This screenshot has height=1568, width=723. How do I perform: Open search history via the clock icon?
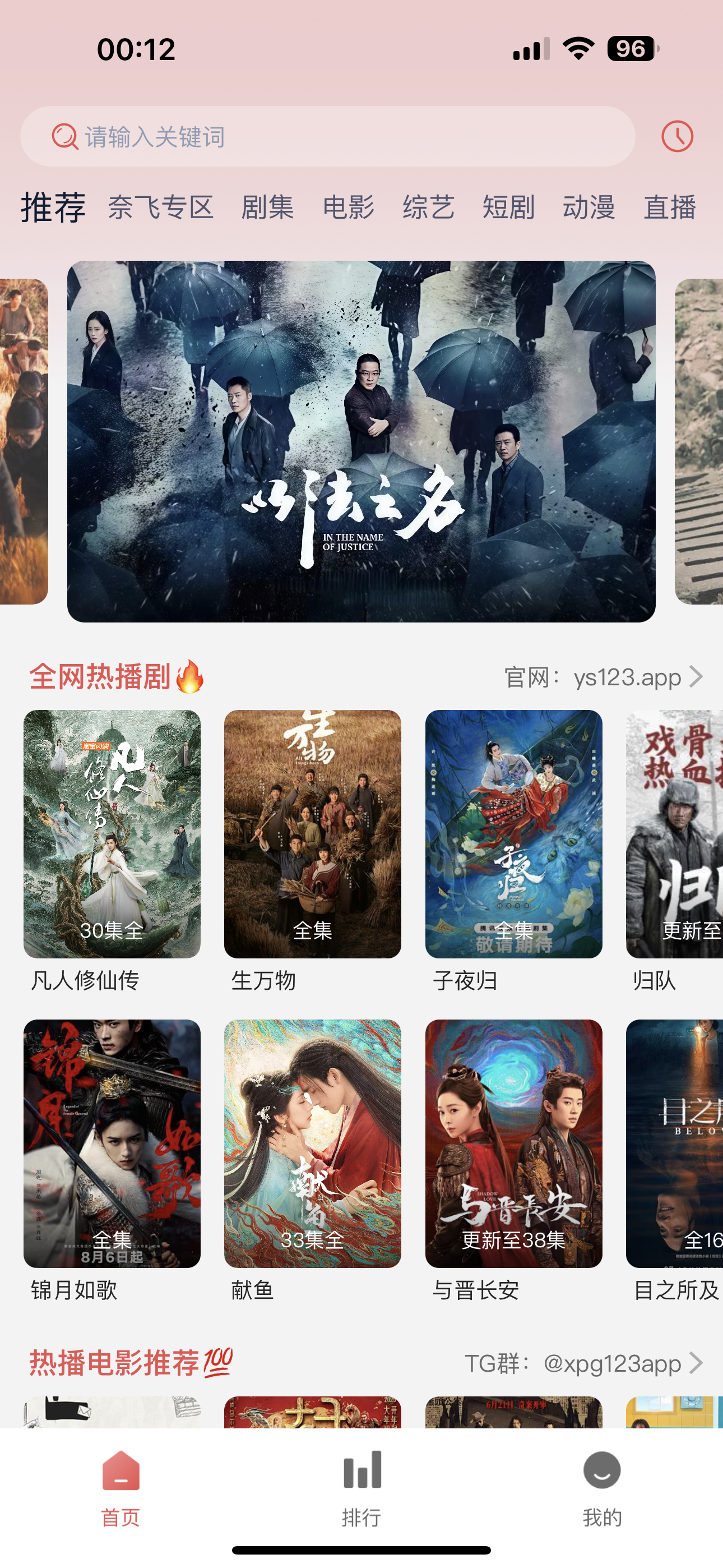click(x=678, y=137)
